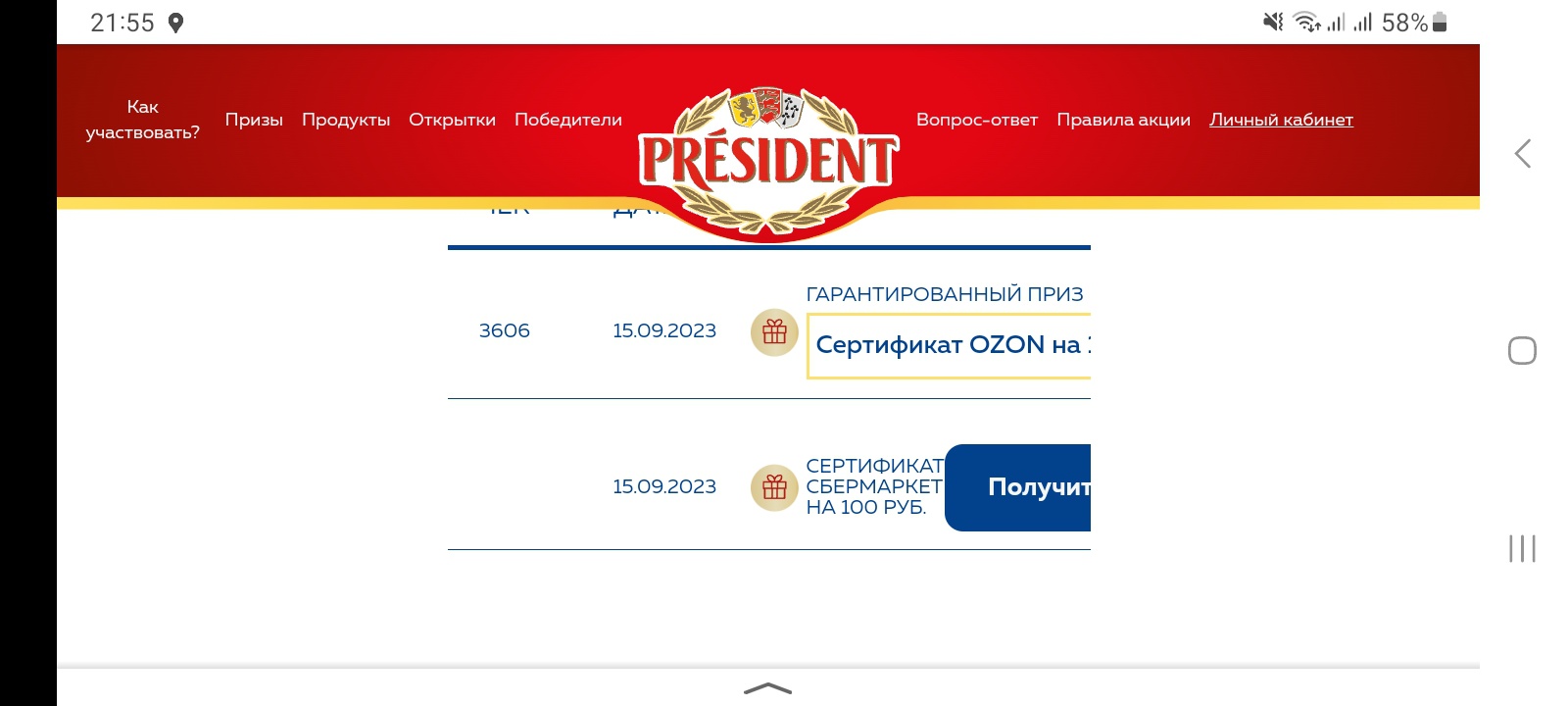Open Личный кабинет
The image size is (1568, 706).
click(x=1281, y=120)
